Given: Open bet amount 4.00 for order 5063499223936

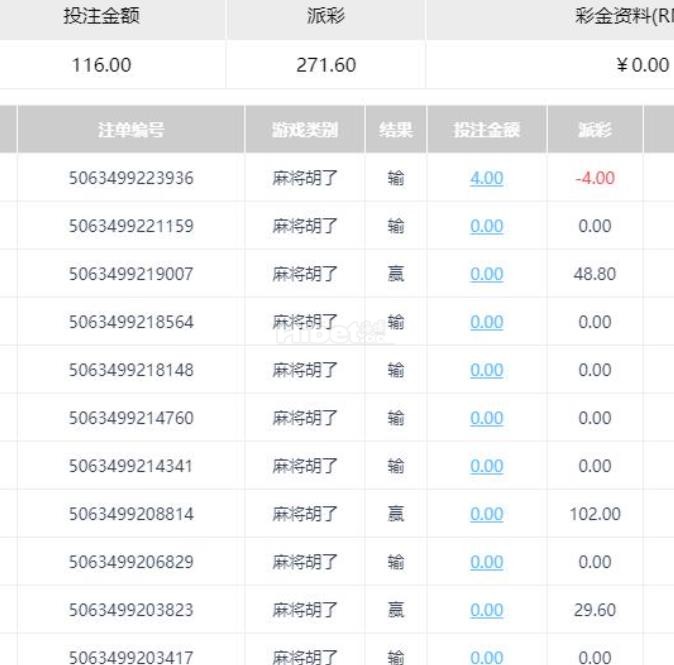Looking at the screenshot, I should coord(486,178).
